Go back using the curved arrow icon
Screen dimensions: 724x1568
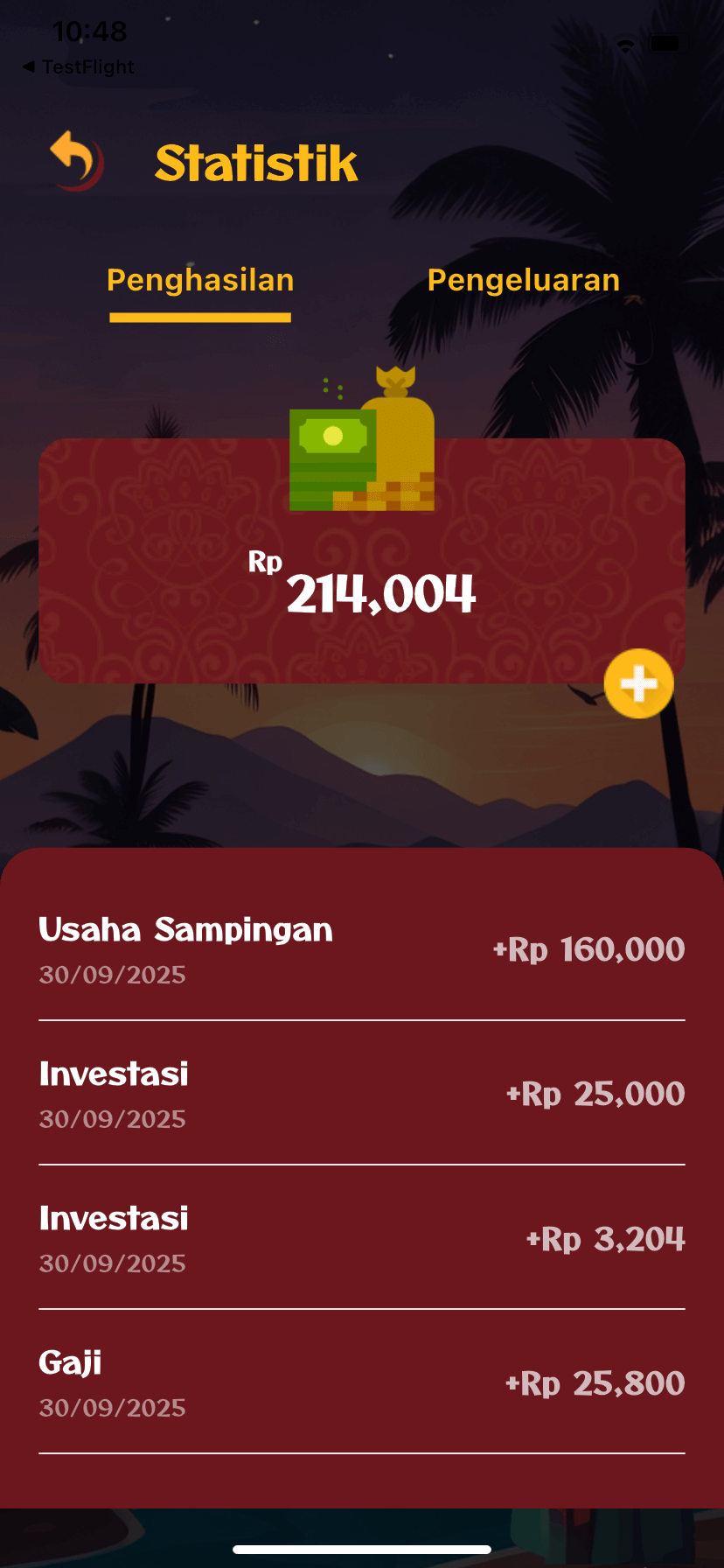pos(75,160)
